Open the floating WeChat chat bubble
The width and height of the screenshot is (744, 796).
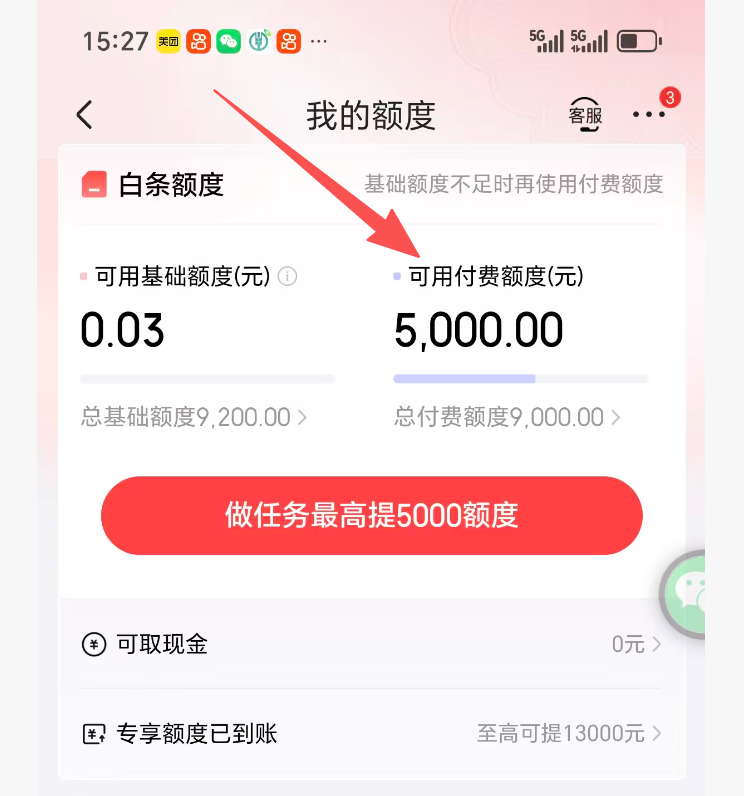693,592
